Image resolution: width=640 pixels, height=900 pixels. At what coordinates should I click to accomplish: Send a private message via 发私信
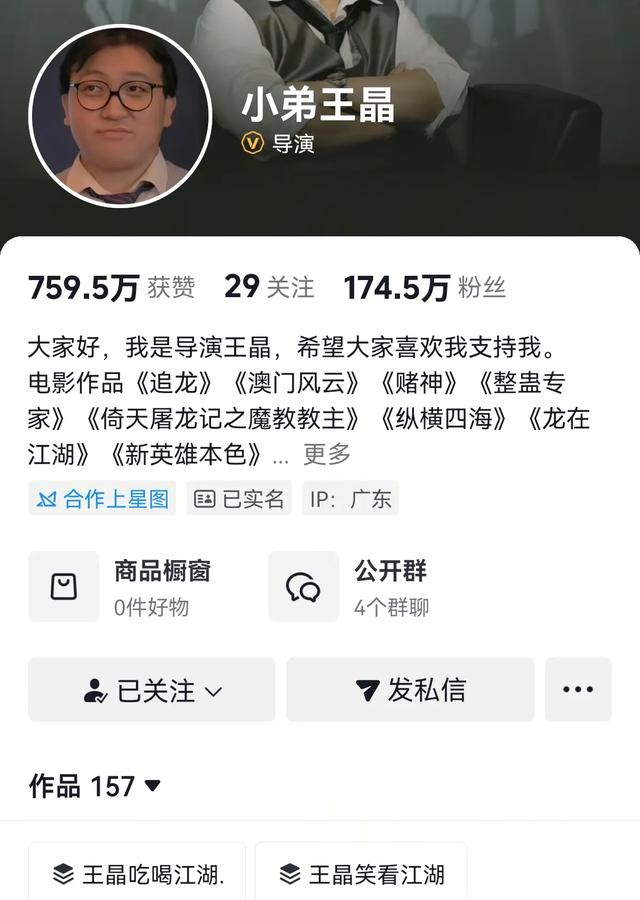(x=410, y=690)
